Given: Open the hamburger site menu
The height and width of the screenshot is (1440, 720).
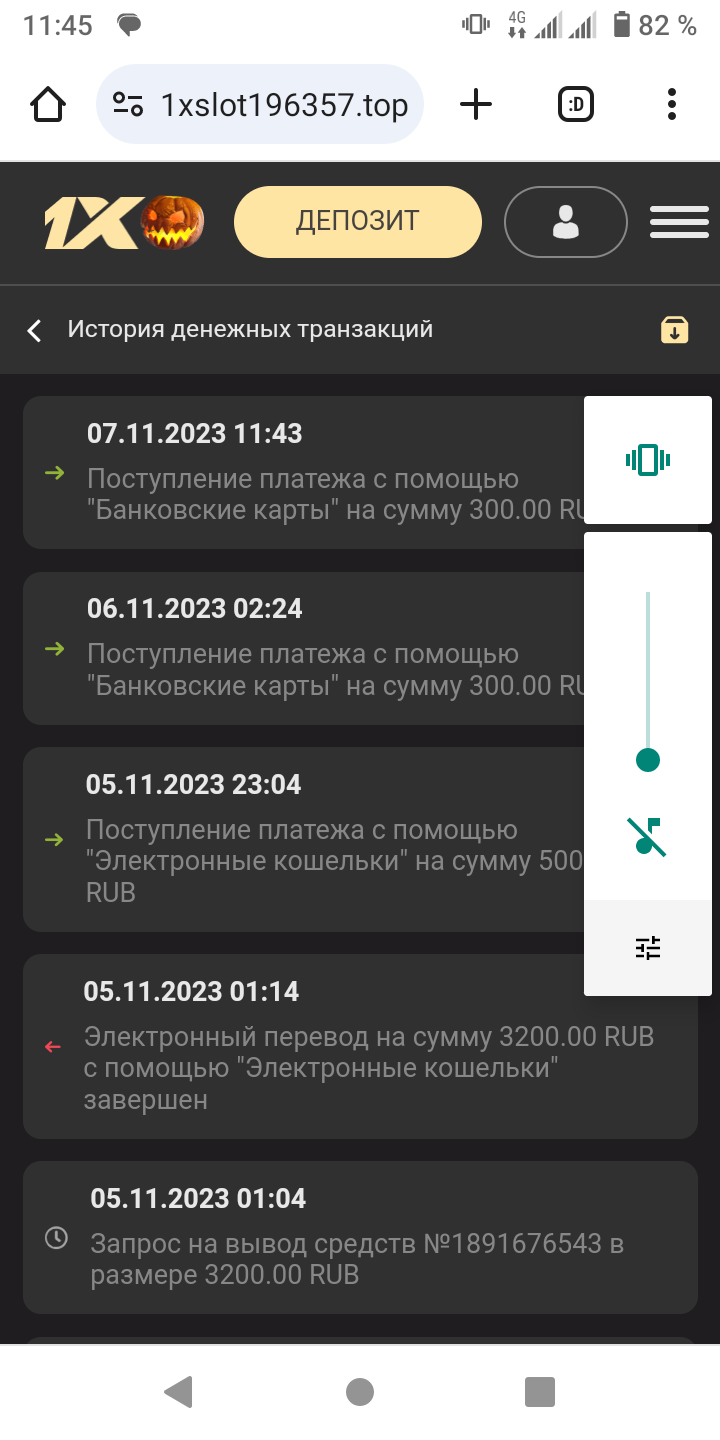Looking at the screenshot, I should (x=679, y=221).
